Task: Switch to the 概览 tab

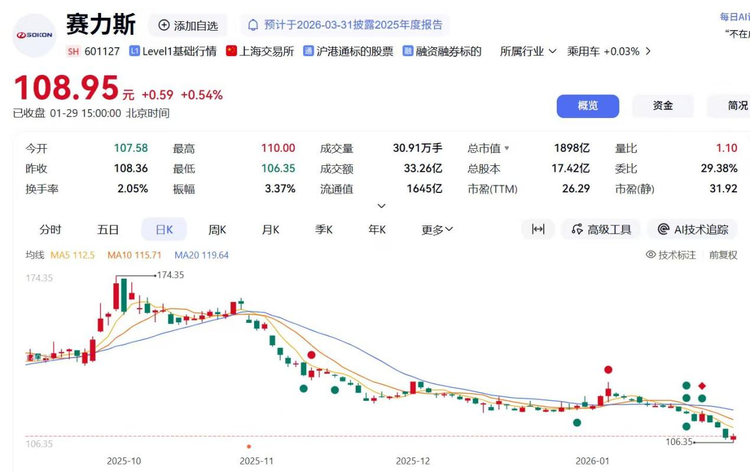Action: 587,105
